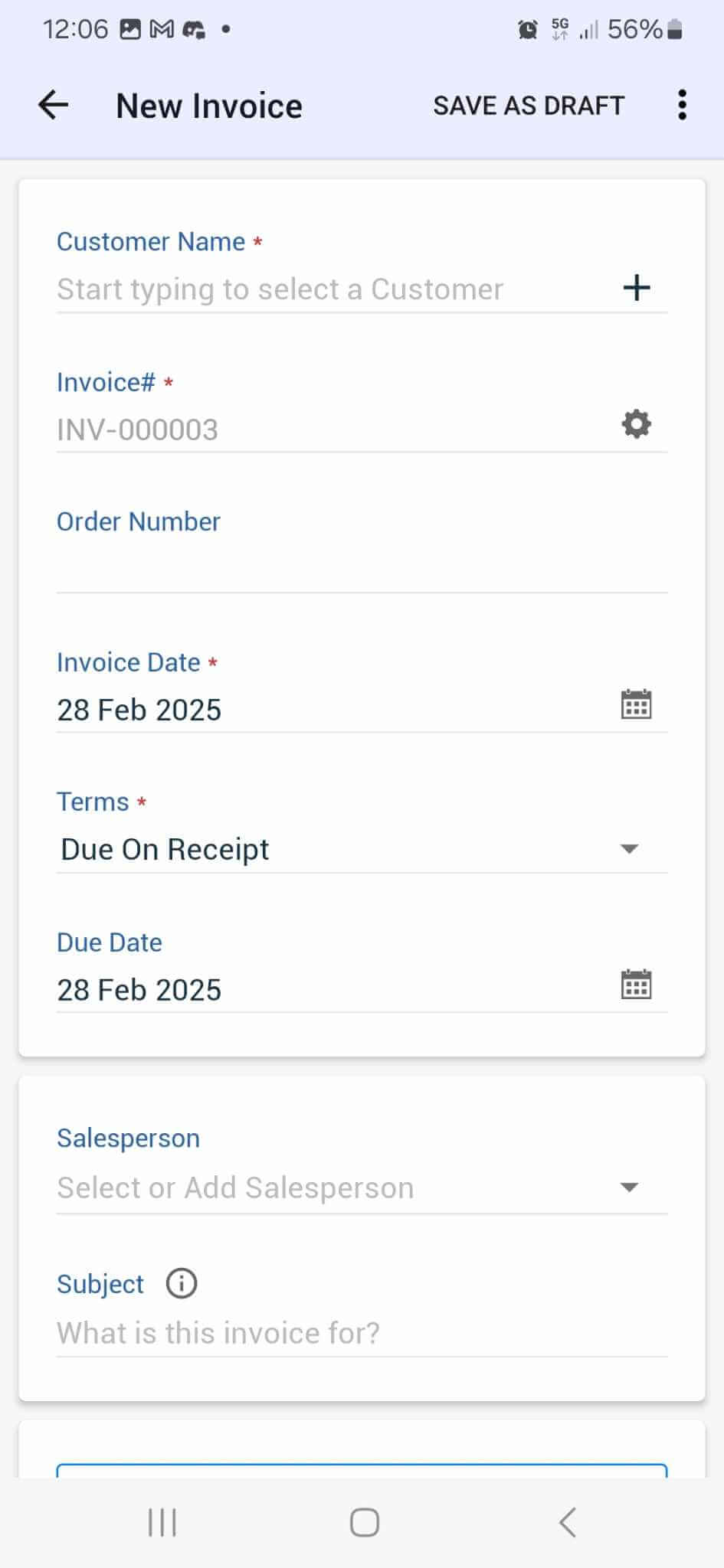Image resolution: width=724 pixels, height=1568 pixels.
Task: Tap SAVE AS DRAFT
Action: click(x=529, y=105)
